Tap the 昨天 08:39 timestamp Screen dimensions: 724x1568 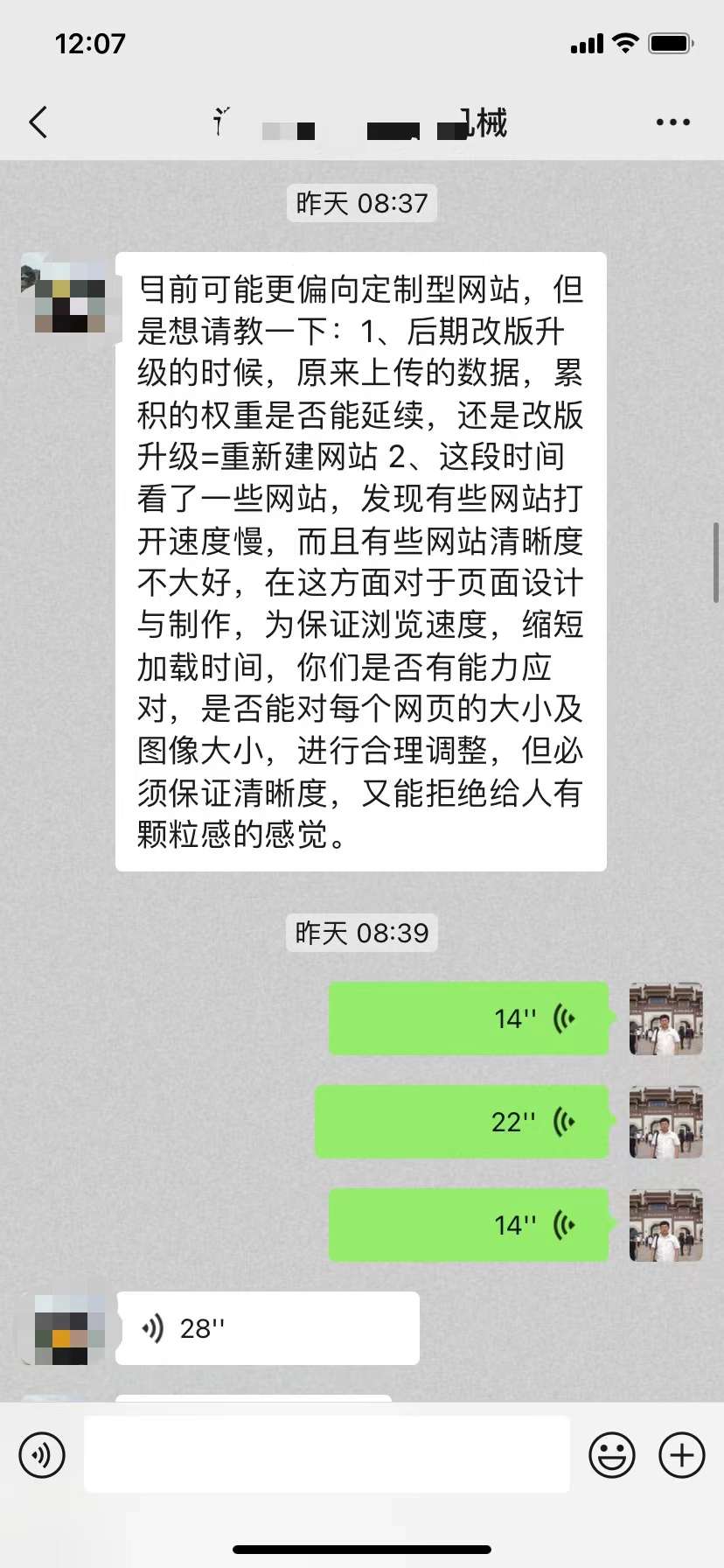point(361,934)
